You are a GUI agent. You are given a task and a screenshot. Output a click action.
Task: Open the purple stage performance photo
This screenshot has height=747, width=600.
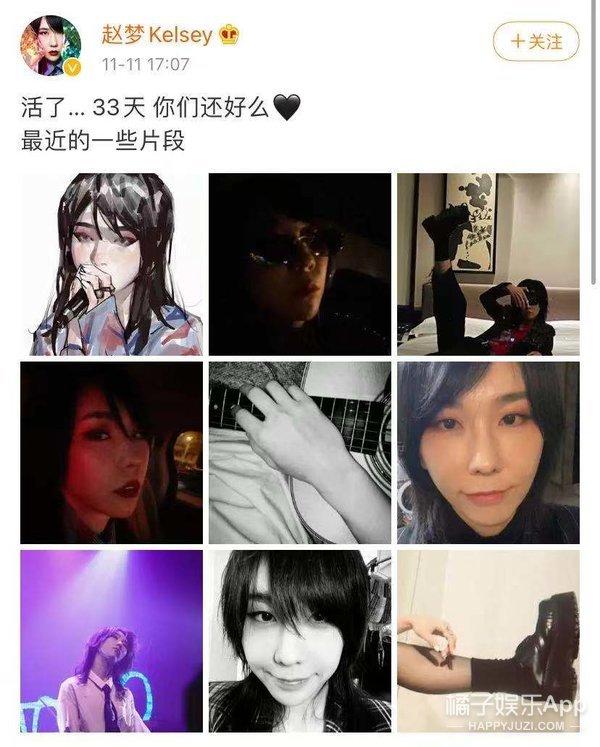pos(111,640)
